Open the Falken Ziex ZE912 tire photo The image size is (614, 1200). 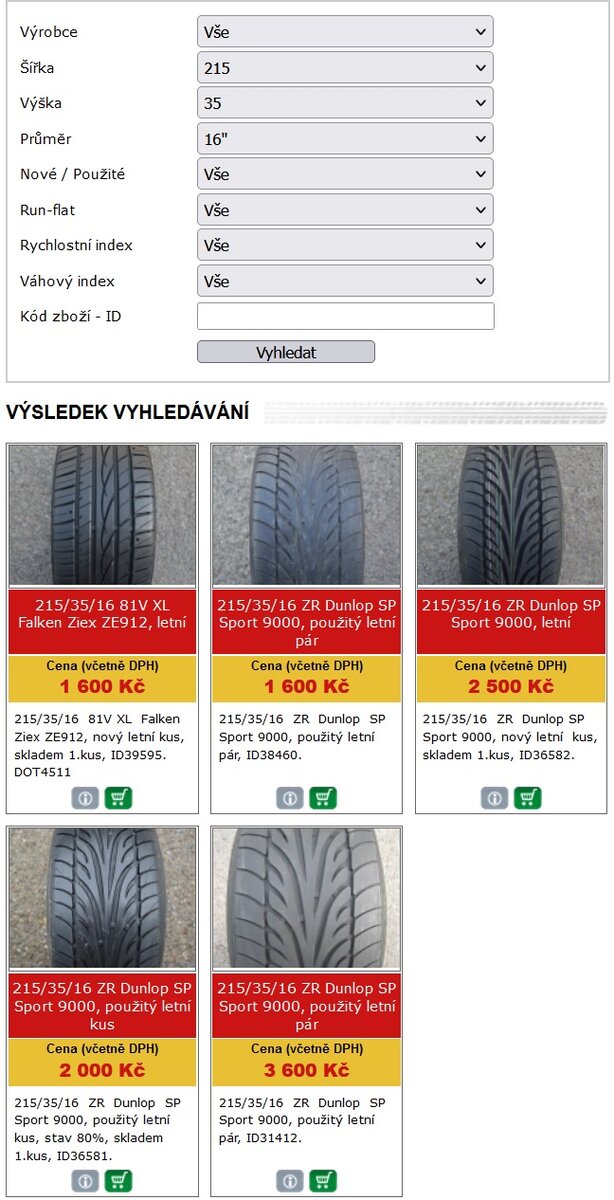(x=102, y=515)
